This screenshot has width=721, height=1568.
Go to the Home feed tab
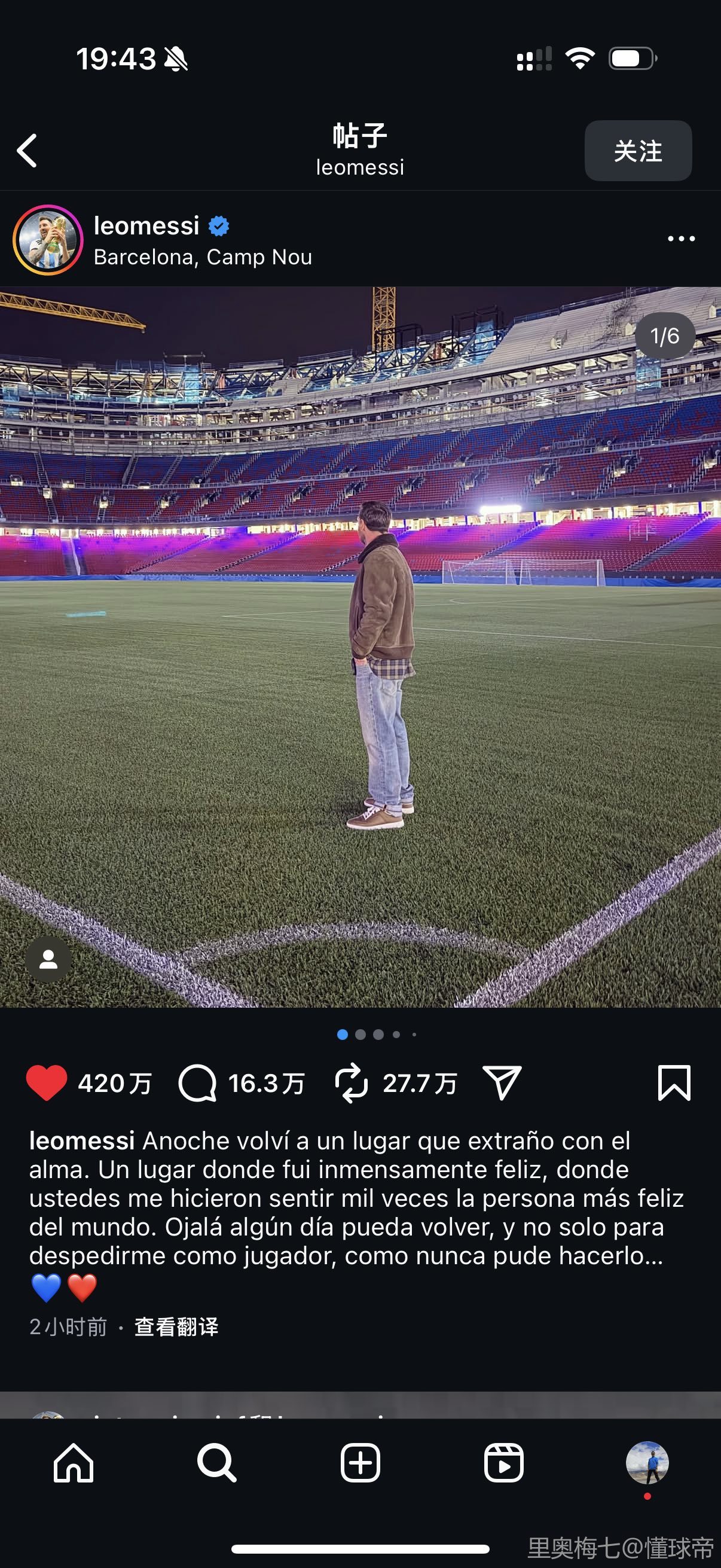(x=74, y=1463)
